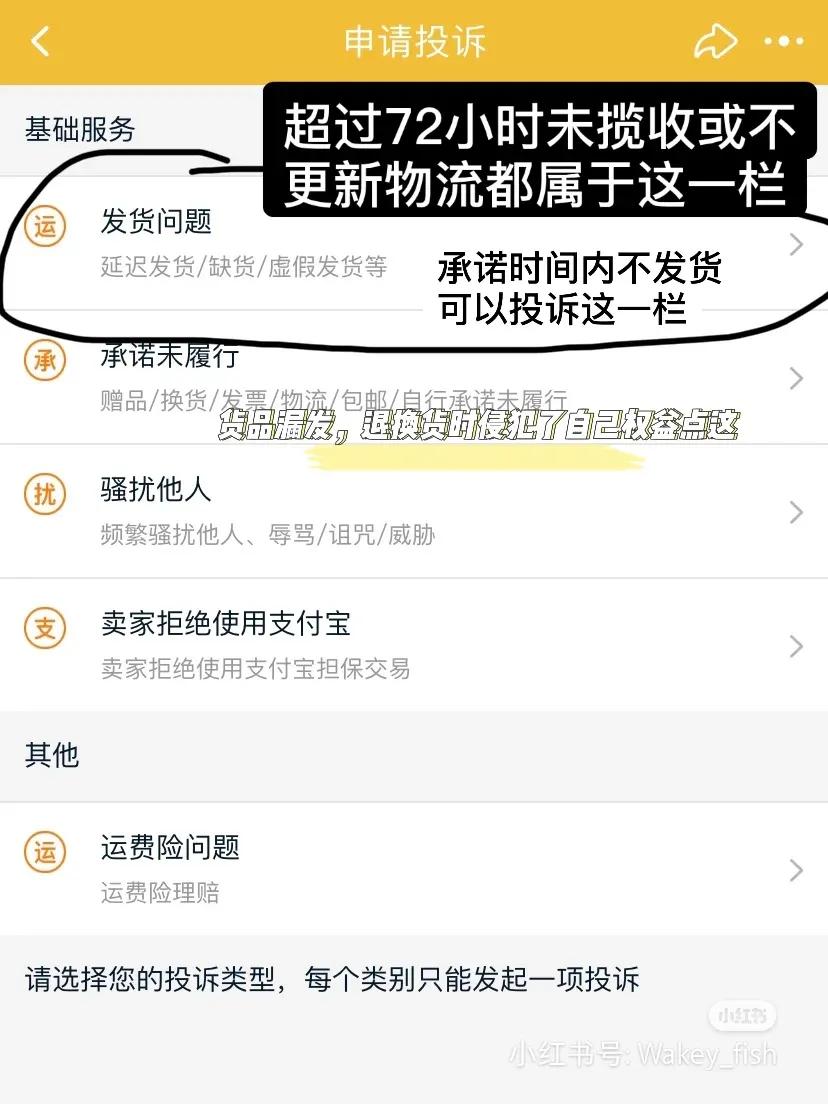Image resolution: width=828 pixels, height=1104 pixels.
Task: Expand the 发货问题 row chevron
Action: [x=795, y=245]
